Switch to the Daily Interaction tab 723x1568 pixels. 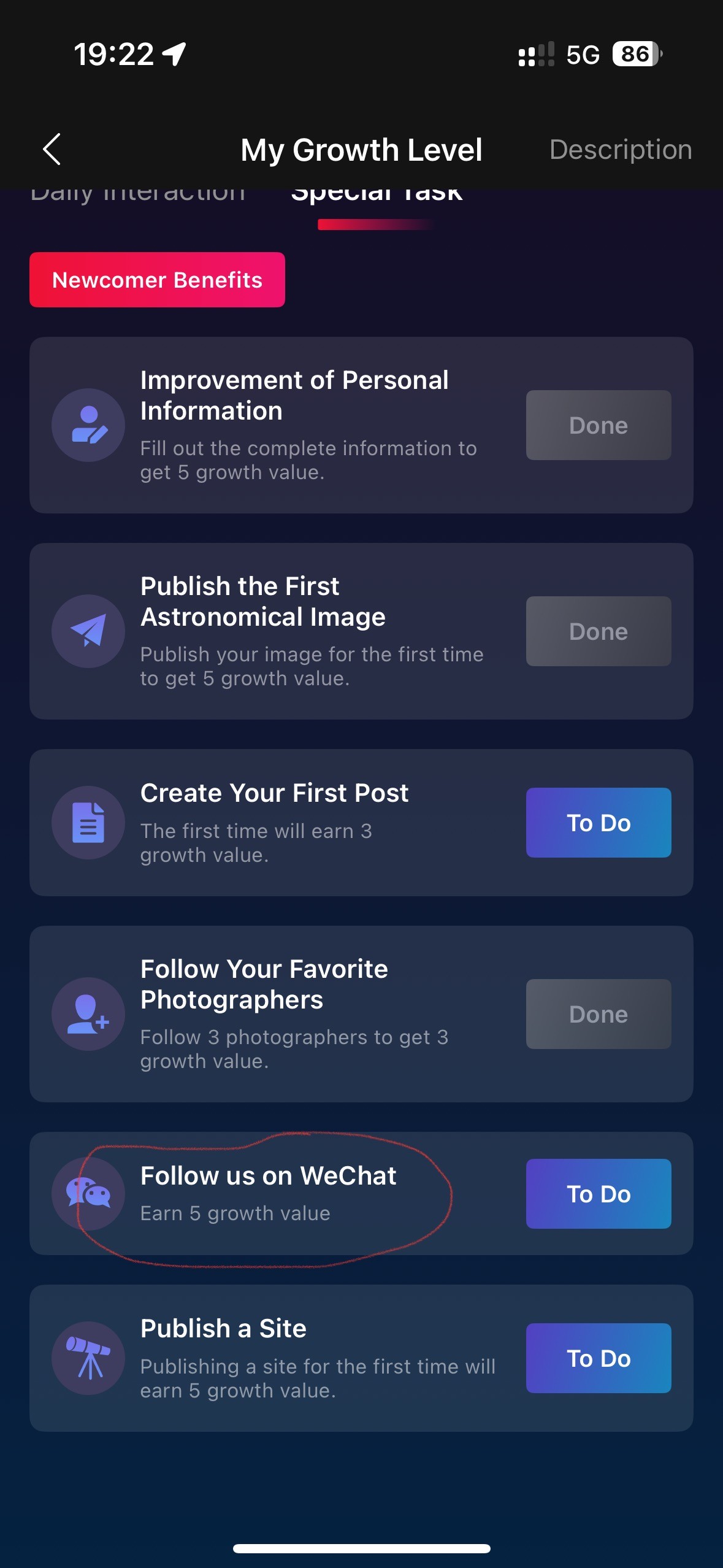138,195
